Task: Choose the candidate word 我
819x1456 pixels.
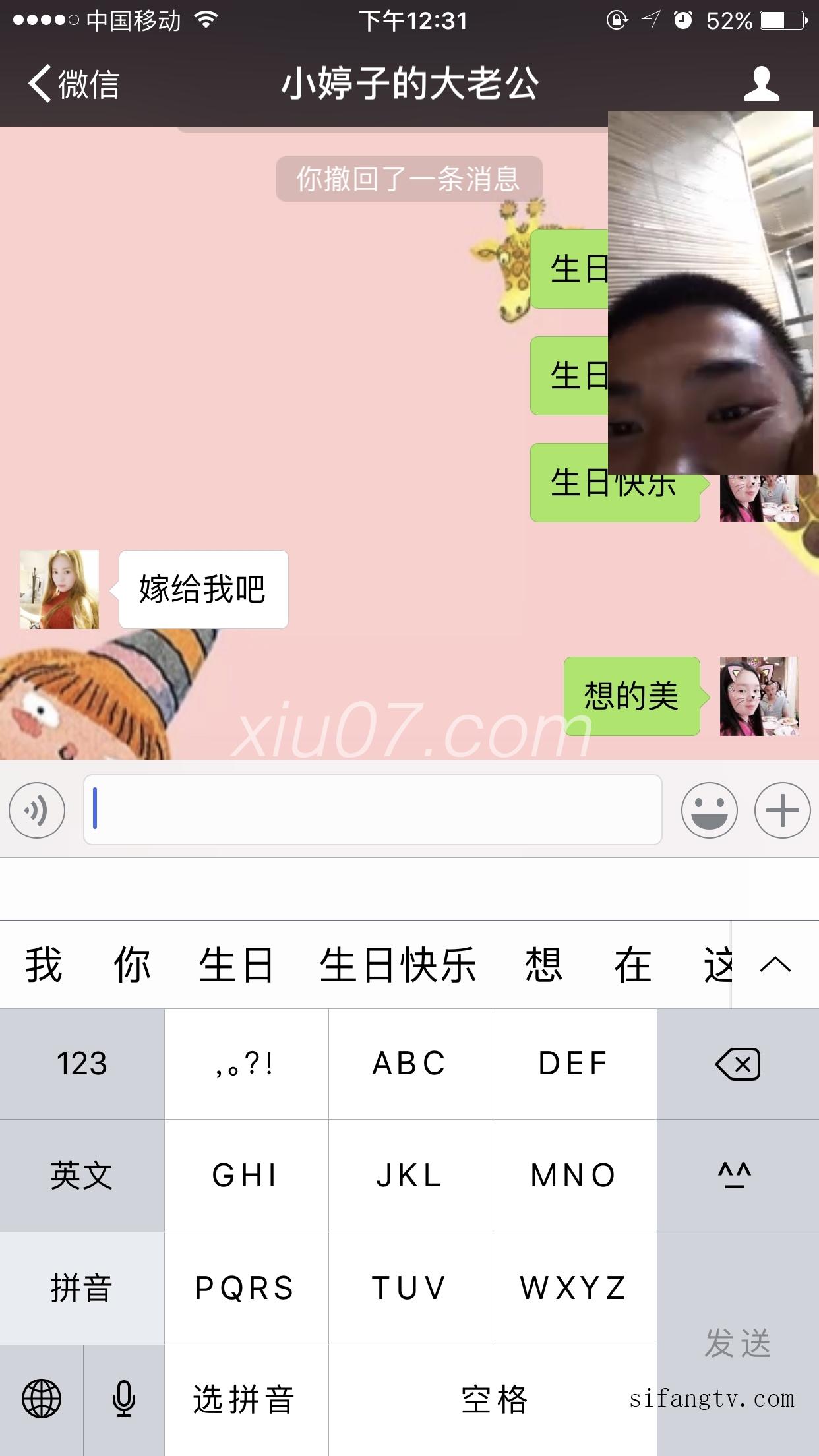Action: pos(44,965)
